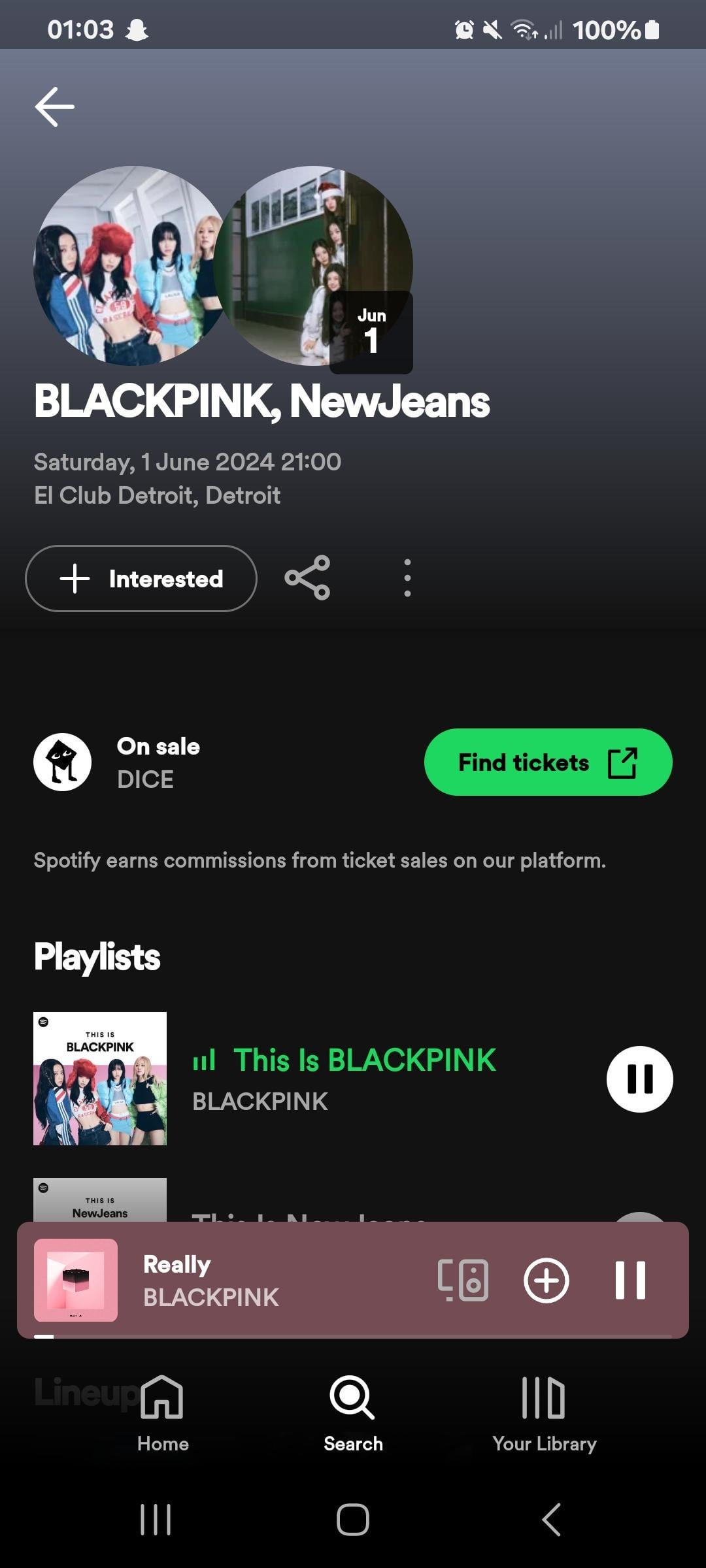This screenshot has height=1568, width=706.
Task: Share this concert event
Action: 307,578
